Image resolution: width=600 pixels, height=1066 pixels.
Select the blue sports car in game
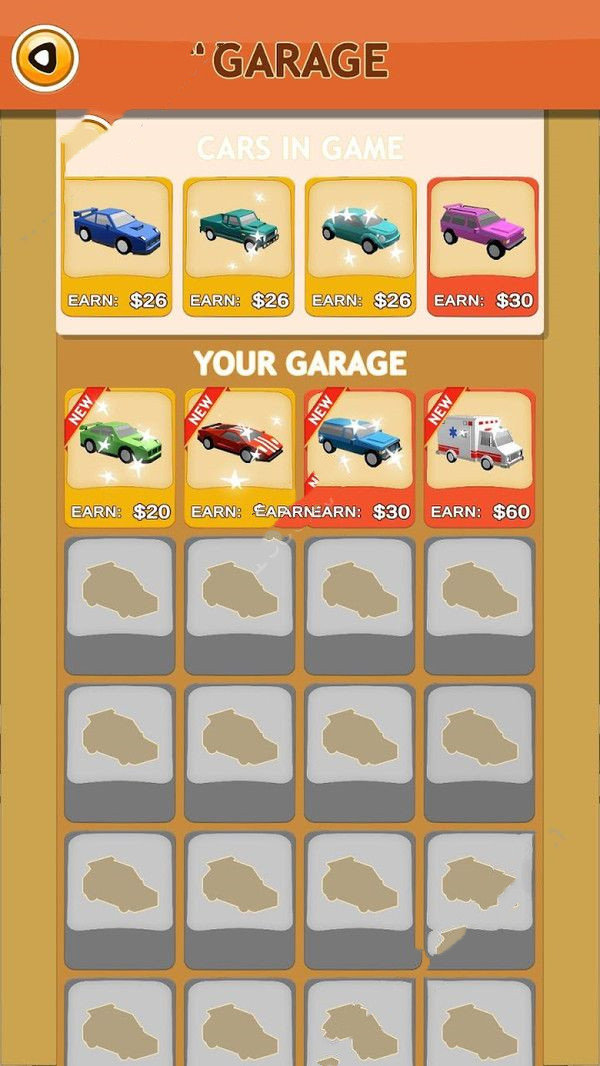117,246
